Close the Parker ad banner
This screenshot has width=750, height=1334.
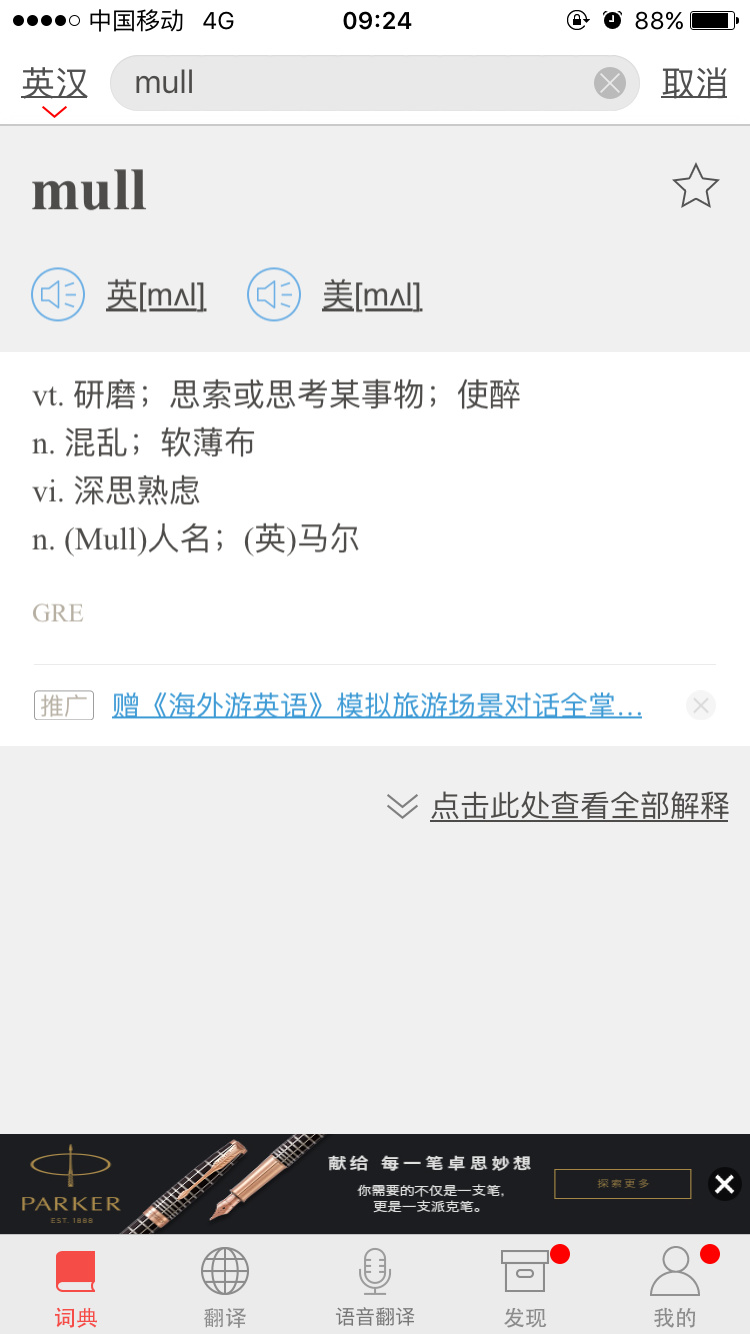pos(725,1185)
